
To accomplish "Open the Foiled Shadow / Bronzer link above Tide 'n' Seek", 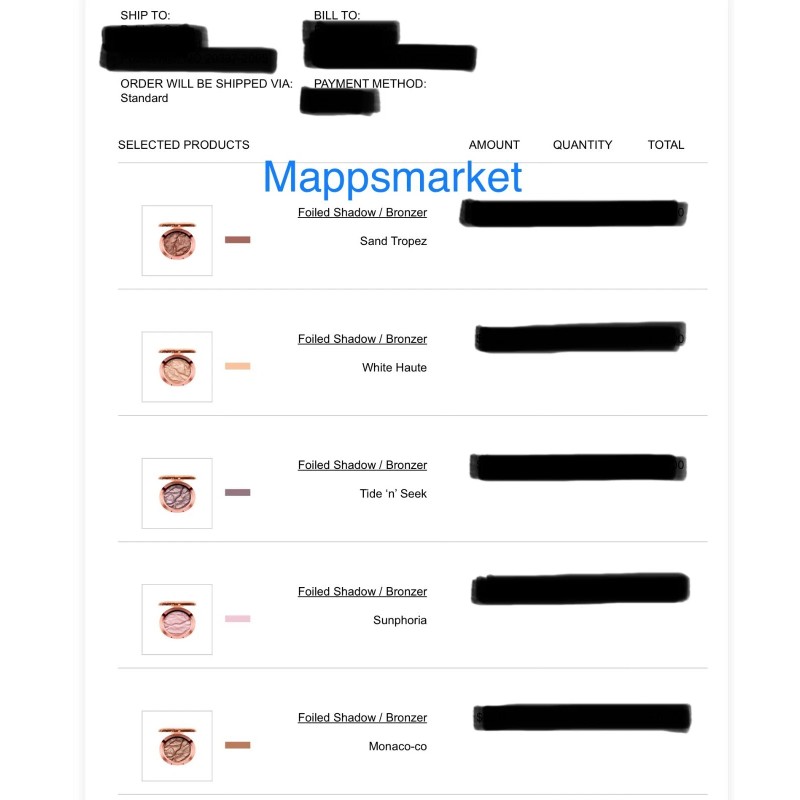I will tap(362, 465).
